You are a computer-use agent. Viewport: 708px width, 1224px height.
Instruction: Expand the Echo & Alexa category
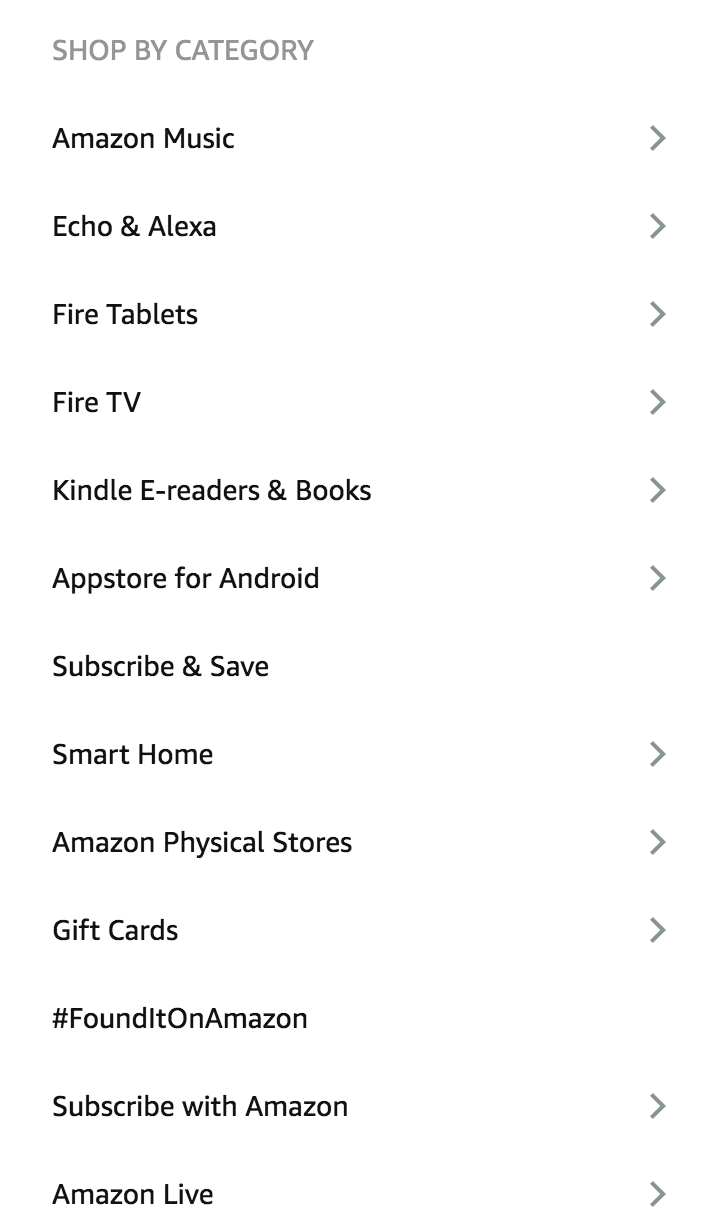pos(354,226)
